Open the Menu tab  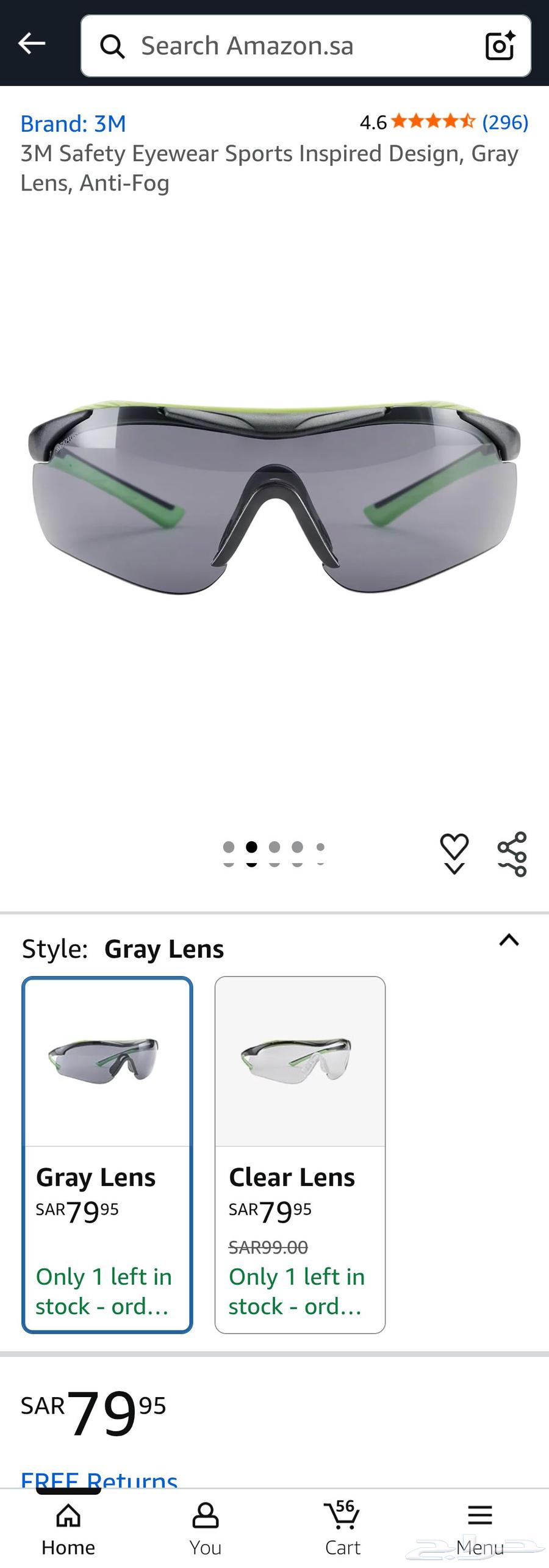[480, 1529]
